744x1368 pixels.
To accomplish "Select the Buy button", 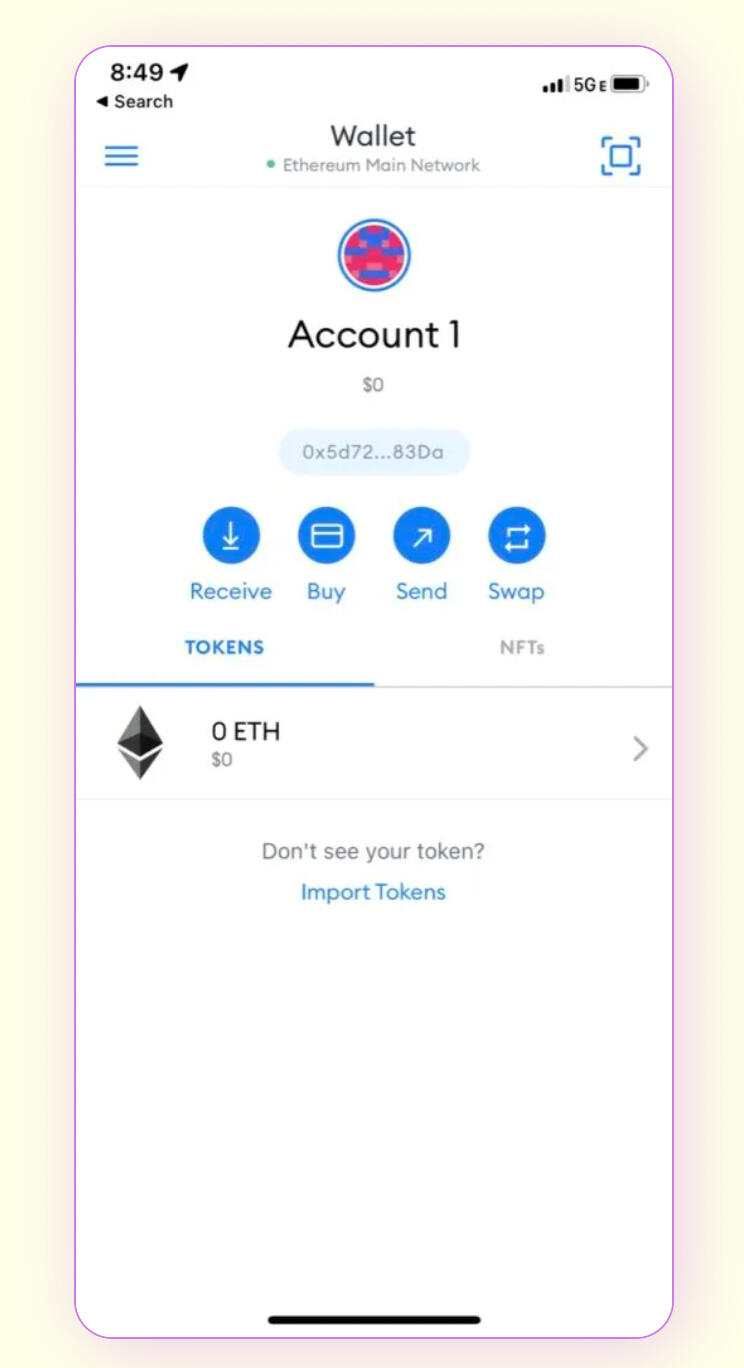I will tap(326, 536).
